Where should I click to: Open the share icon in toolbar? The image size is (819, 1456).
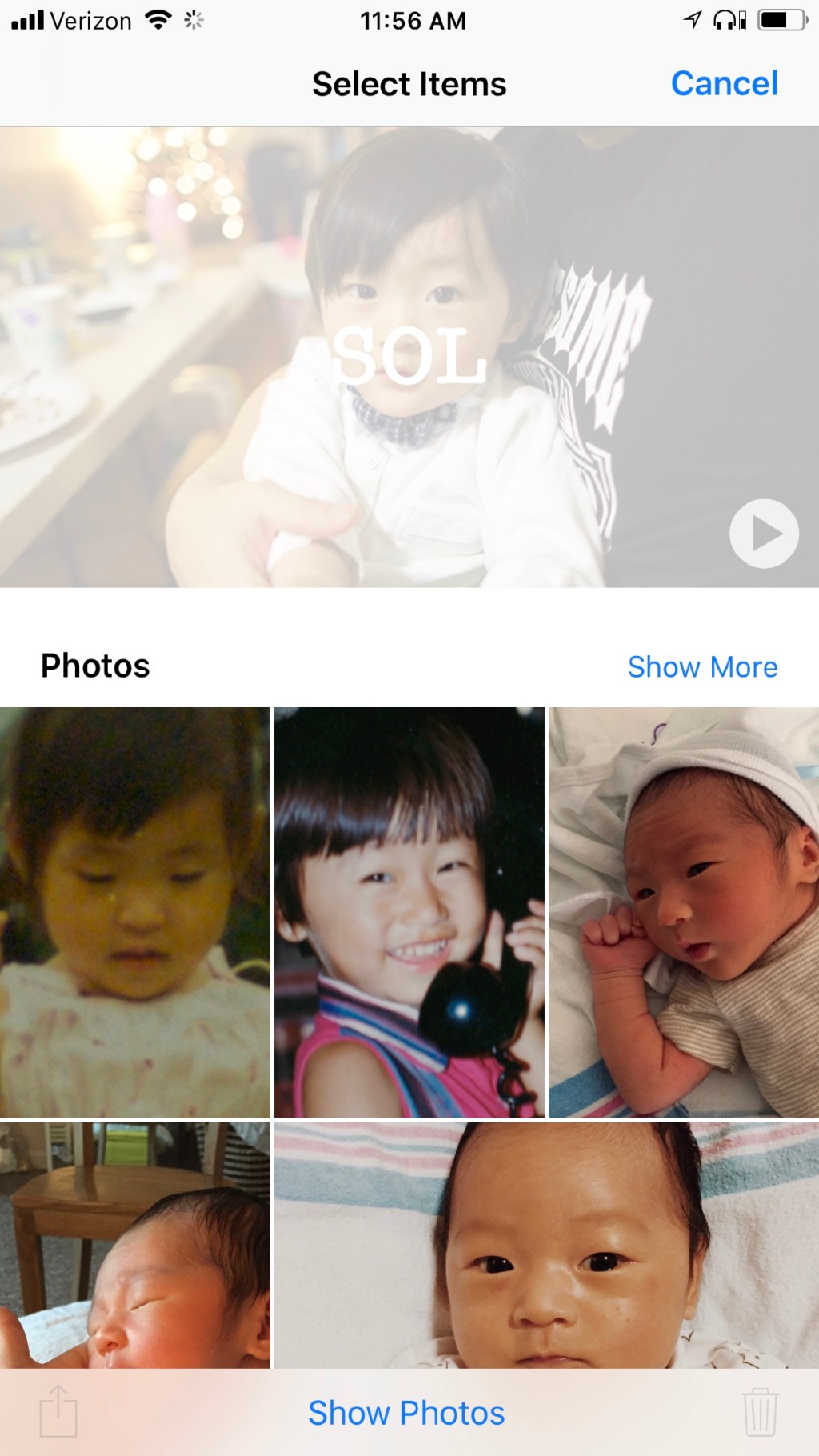[58, 1411]
